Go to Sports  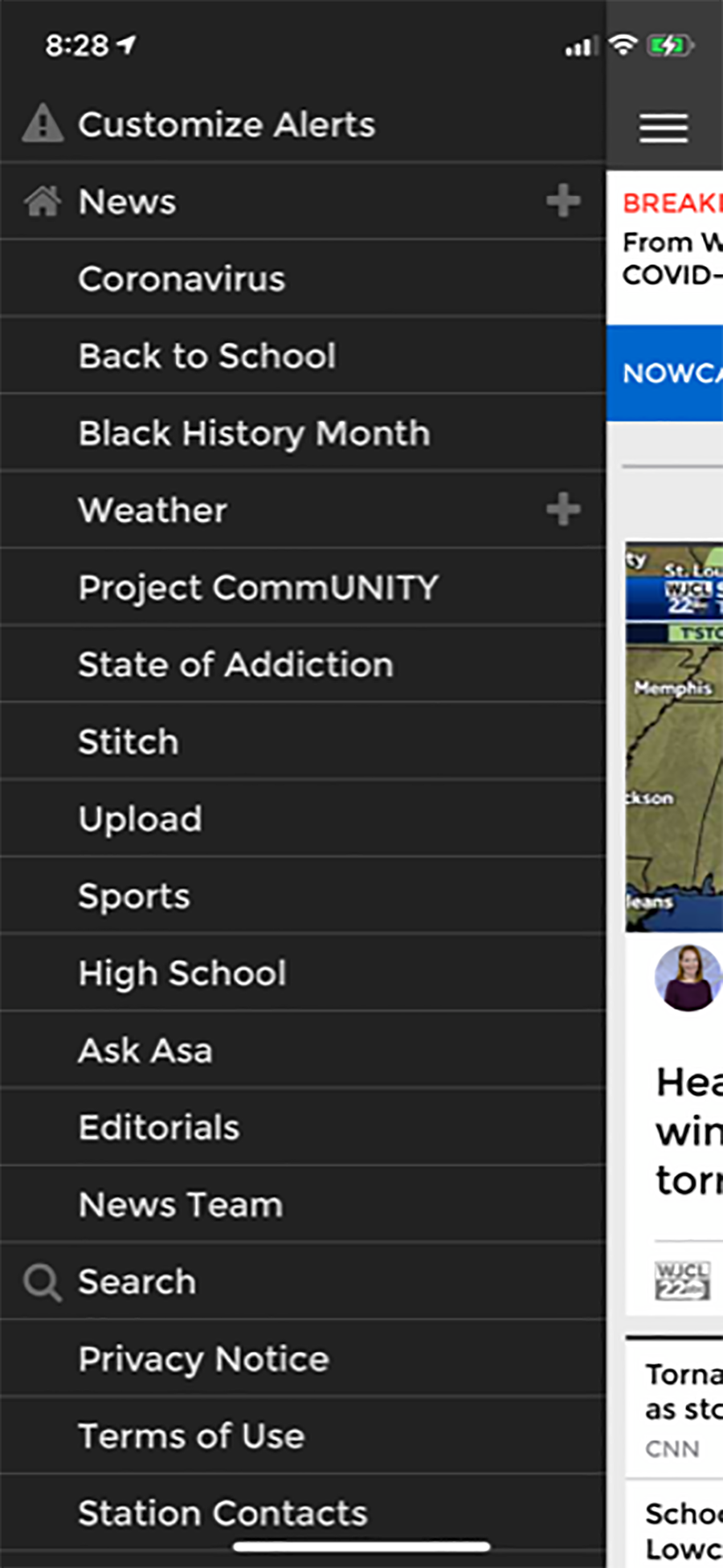(x=134, y=896)
